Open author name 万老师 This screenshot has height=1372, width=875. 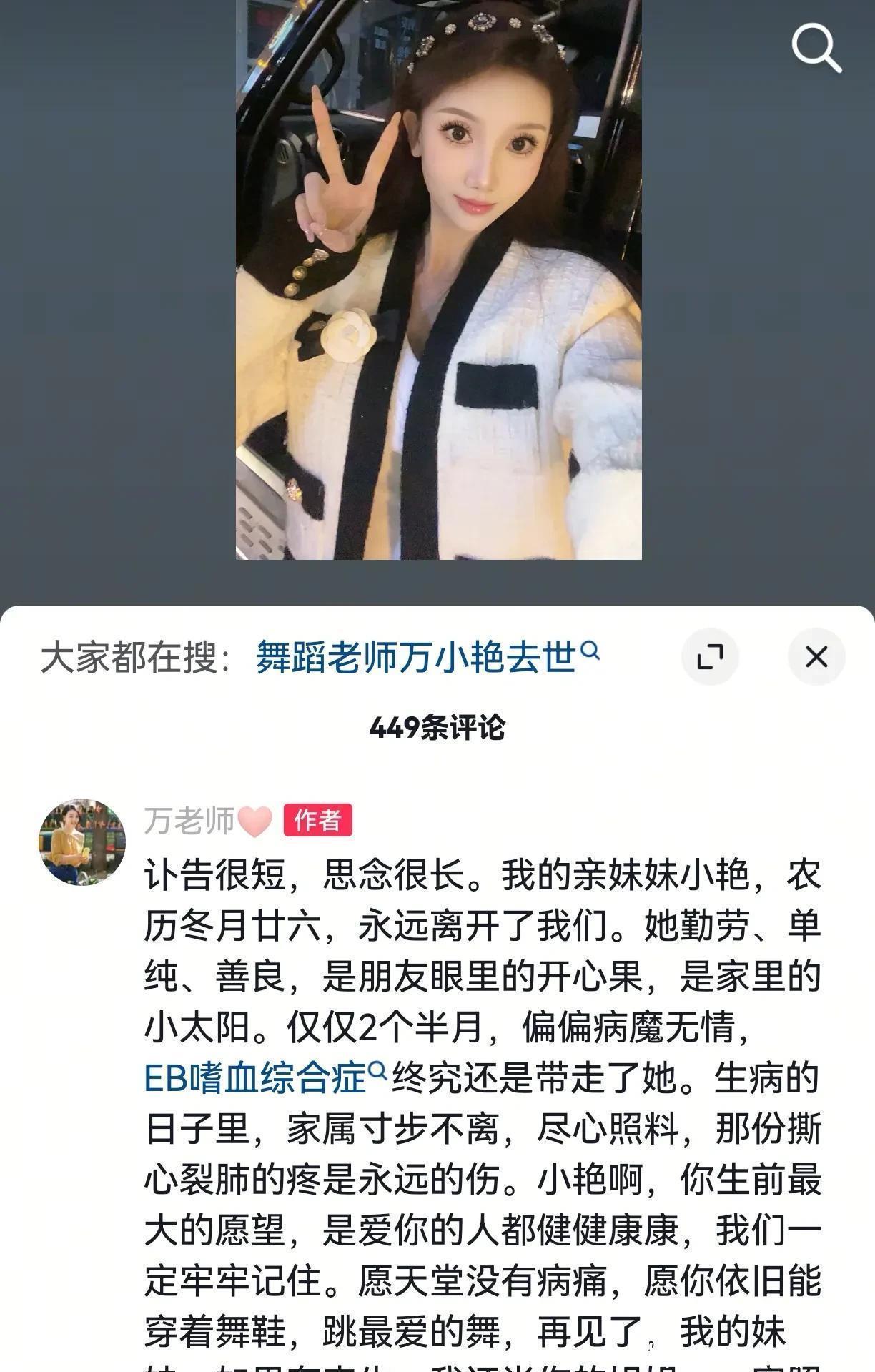pyautogui.click(x=189, y=820)
